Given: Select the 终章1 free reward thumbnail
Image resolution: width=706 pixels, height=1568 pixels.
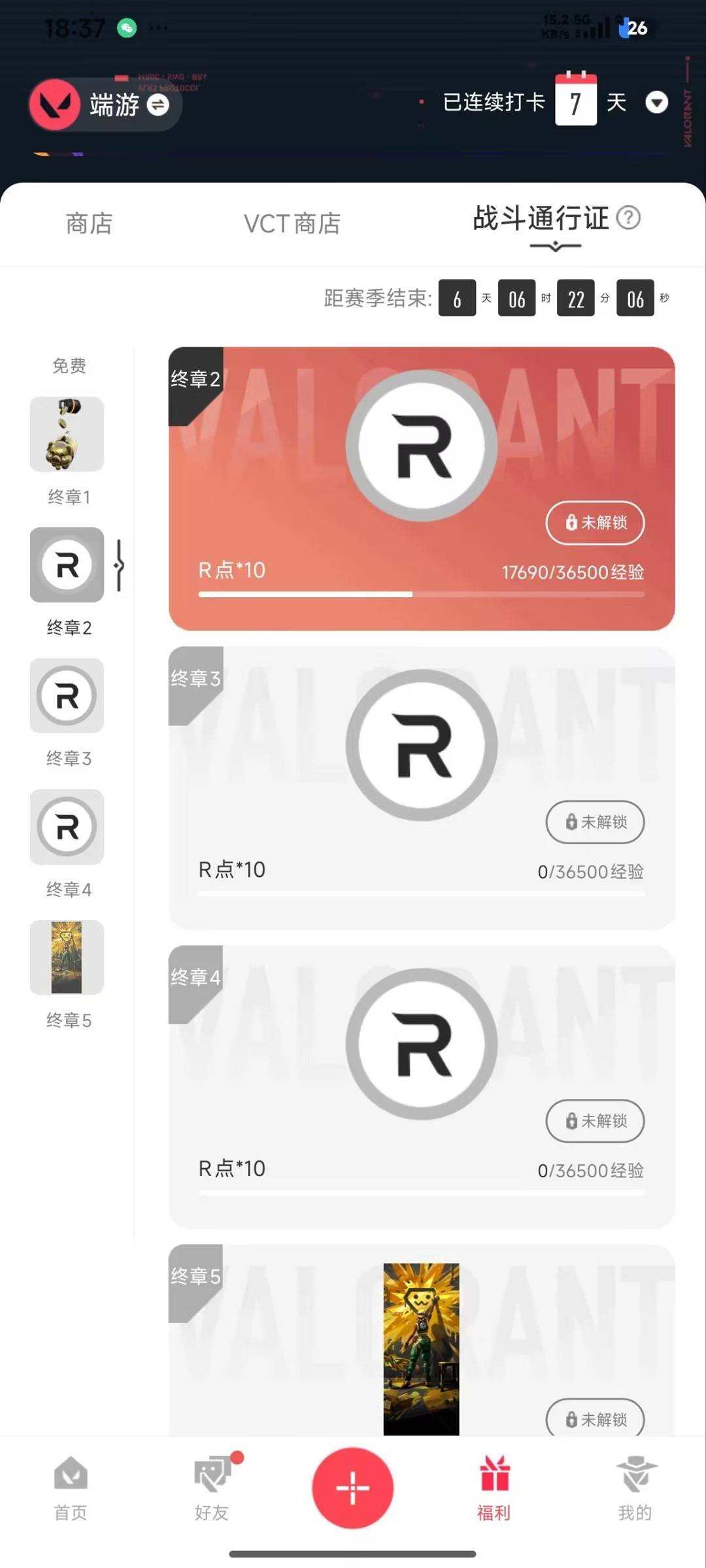Looking at the screenshot, I should [x=67, y=434].
